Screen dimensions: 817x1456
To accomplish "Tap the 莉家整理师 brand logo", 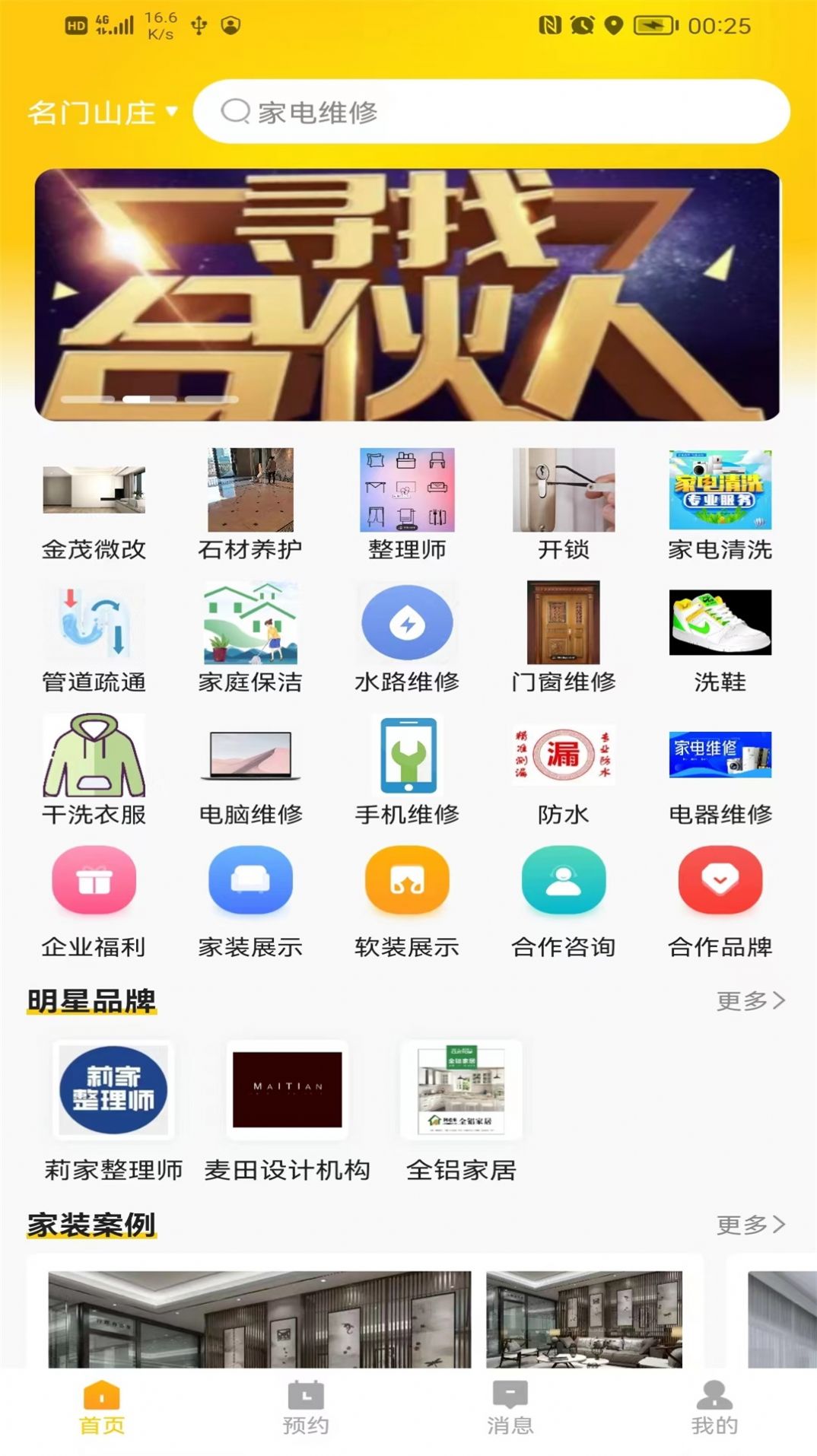I will 113,1089.
